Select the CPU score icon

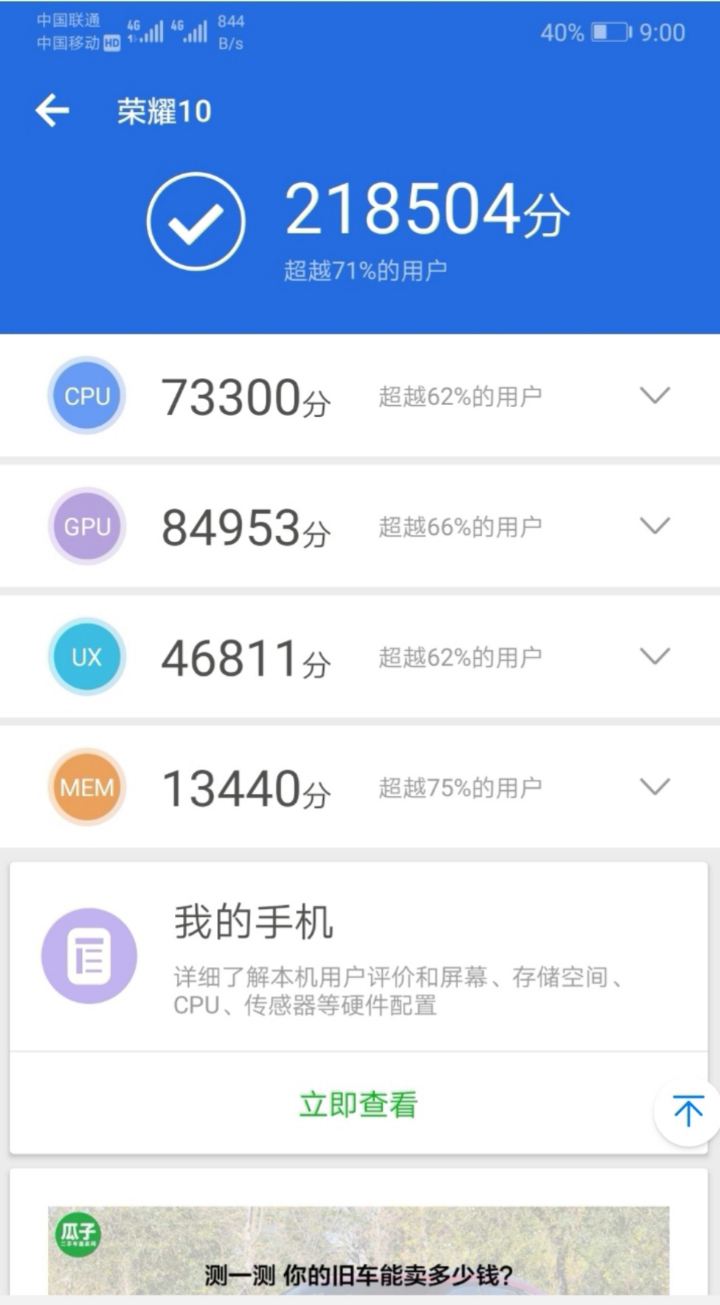coord(86,396)
